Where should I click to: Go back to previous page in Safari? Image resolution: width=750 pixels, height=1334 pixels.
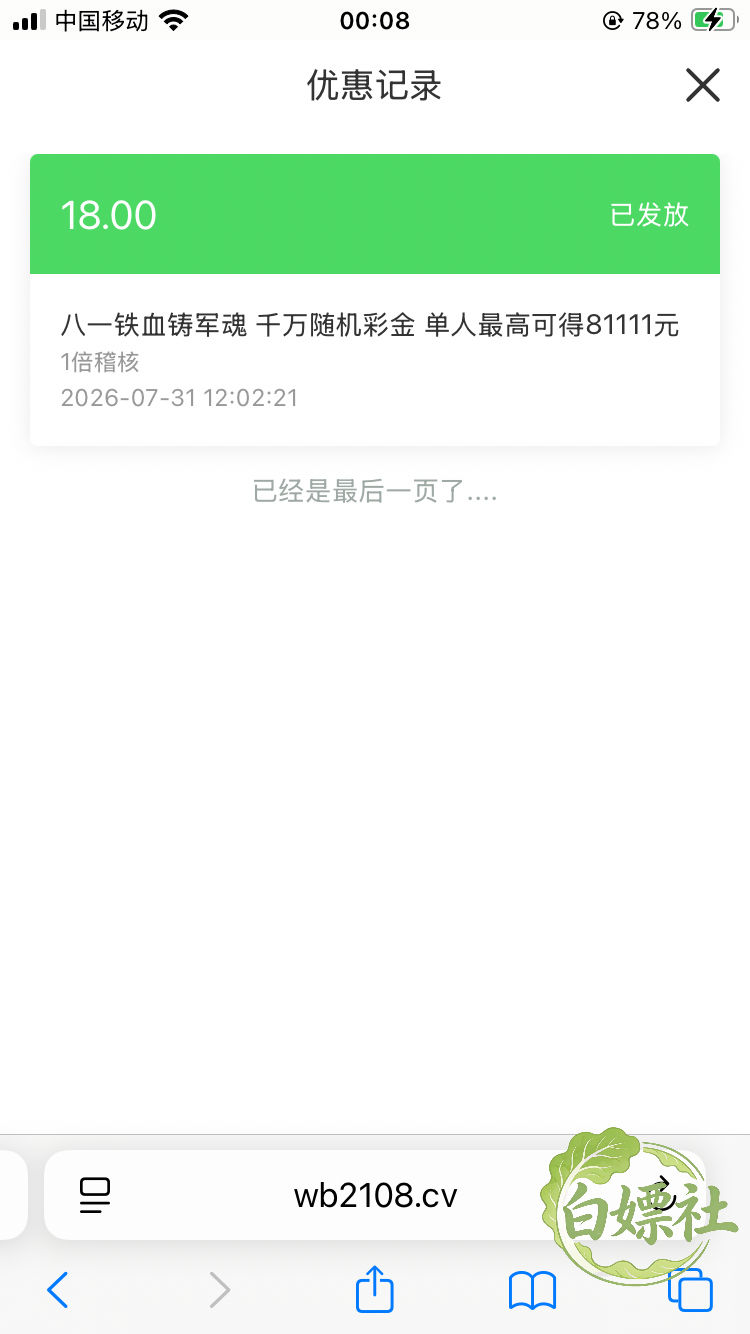(x=58, y=1290)
